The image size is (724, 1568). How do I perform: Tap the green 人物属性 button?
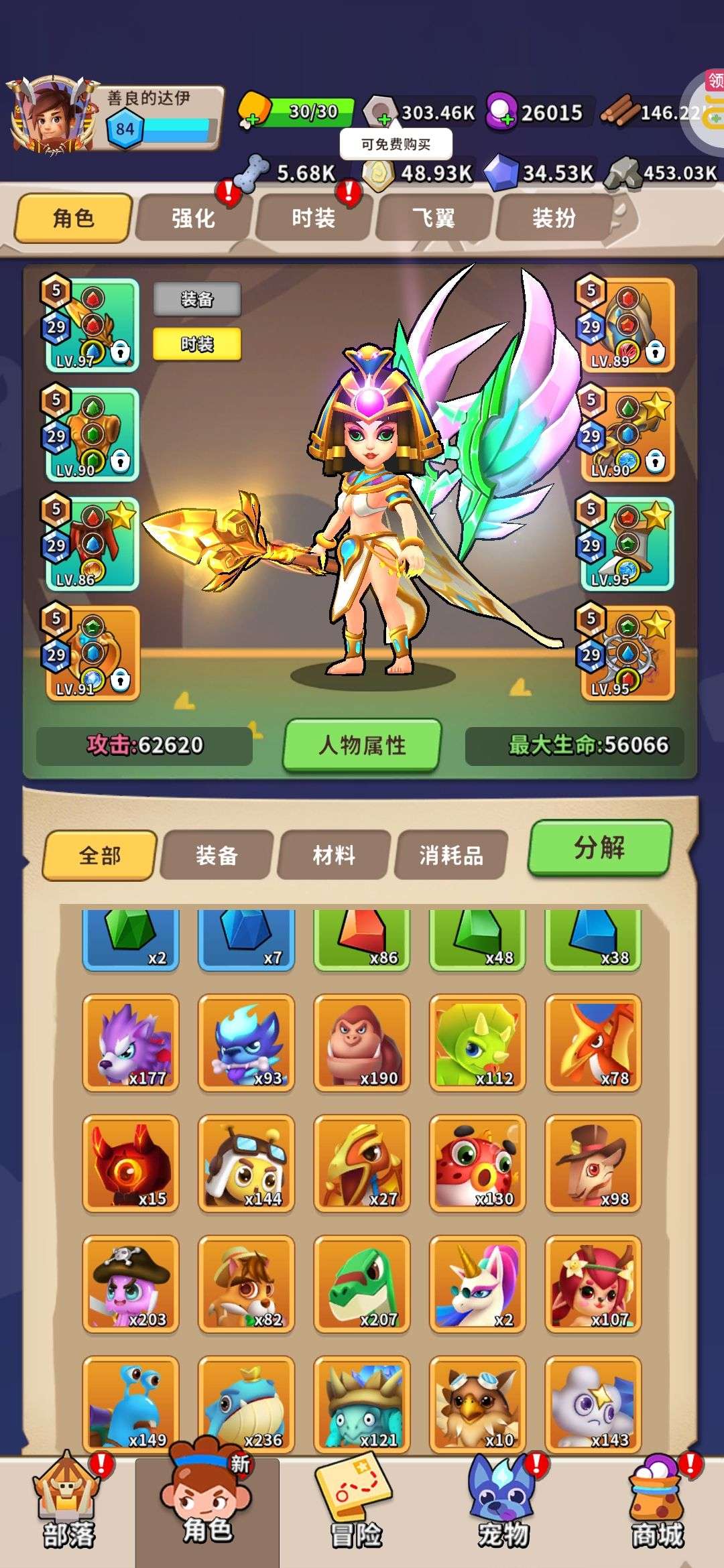click(x=362, y=745)
